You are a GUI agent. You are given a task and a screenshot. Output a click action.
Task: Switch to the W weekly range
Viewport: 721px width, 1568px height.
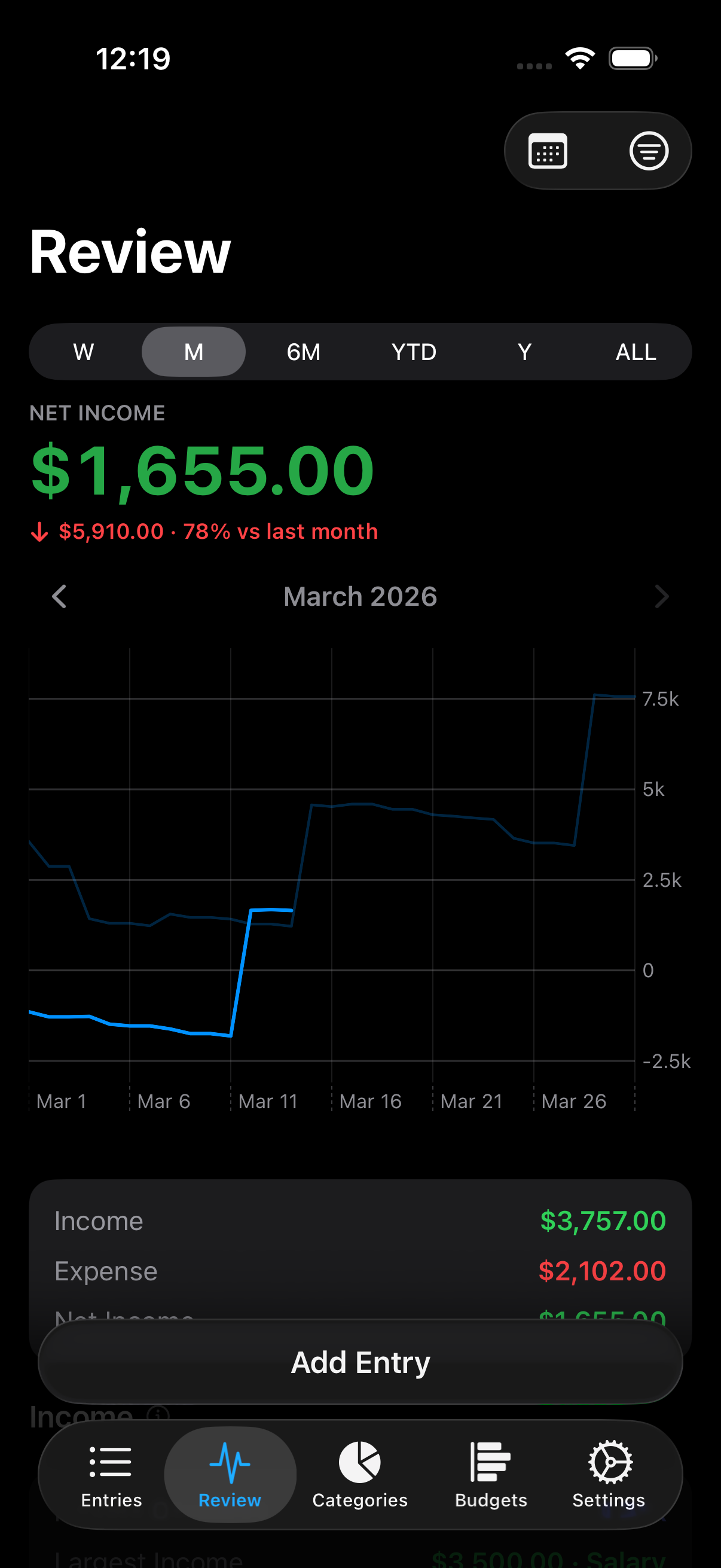coord(83,352)
